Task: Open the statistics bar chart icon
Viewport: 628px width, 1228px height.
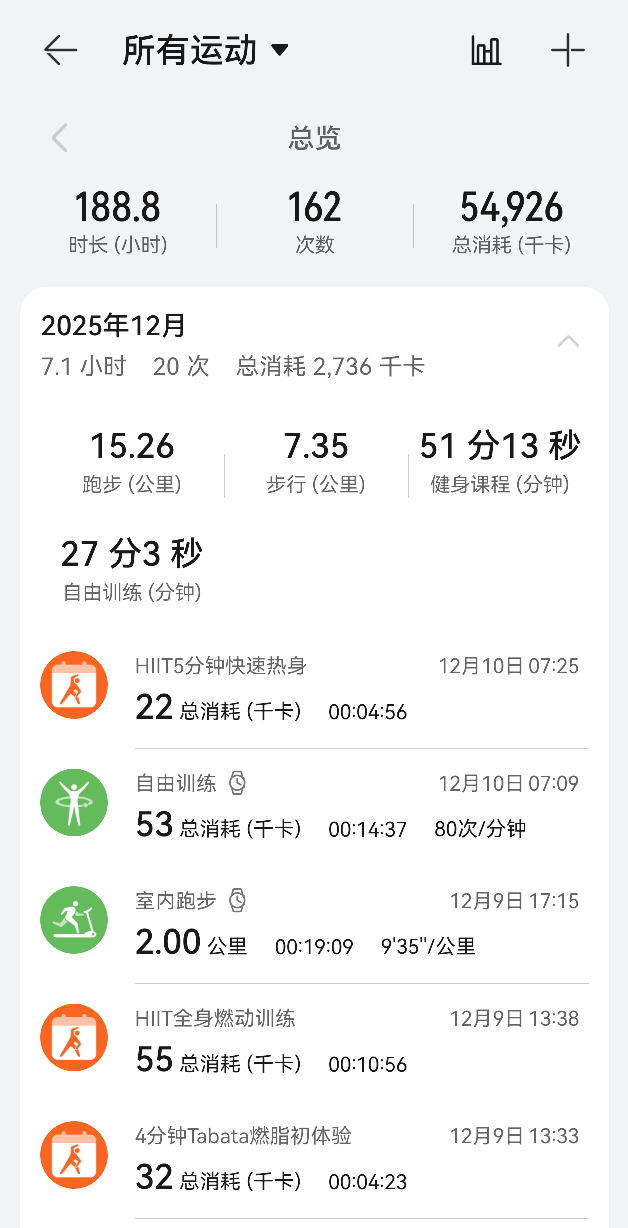Action: [x=486, y=50]
